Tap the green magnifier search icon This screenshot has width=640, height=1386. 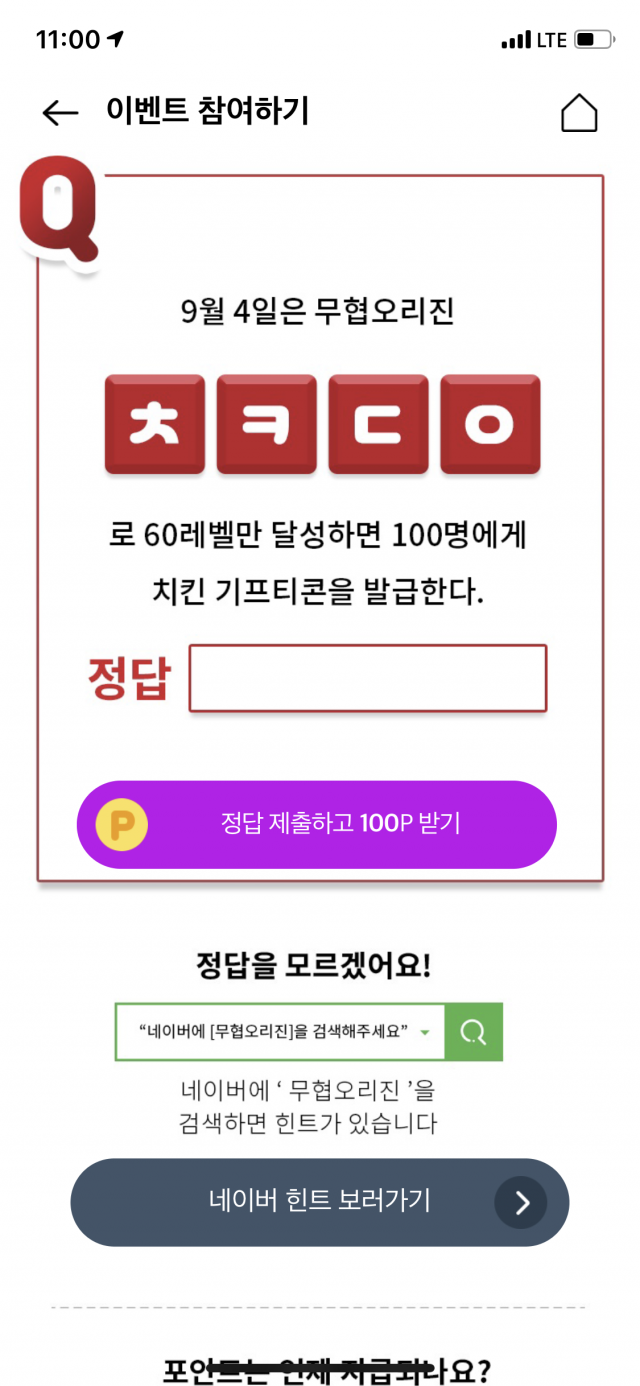(474, 1032)
